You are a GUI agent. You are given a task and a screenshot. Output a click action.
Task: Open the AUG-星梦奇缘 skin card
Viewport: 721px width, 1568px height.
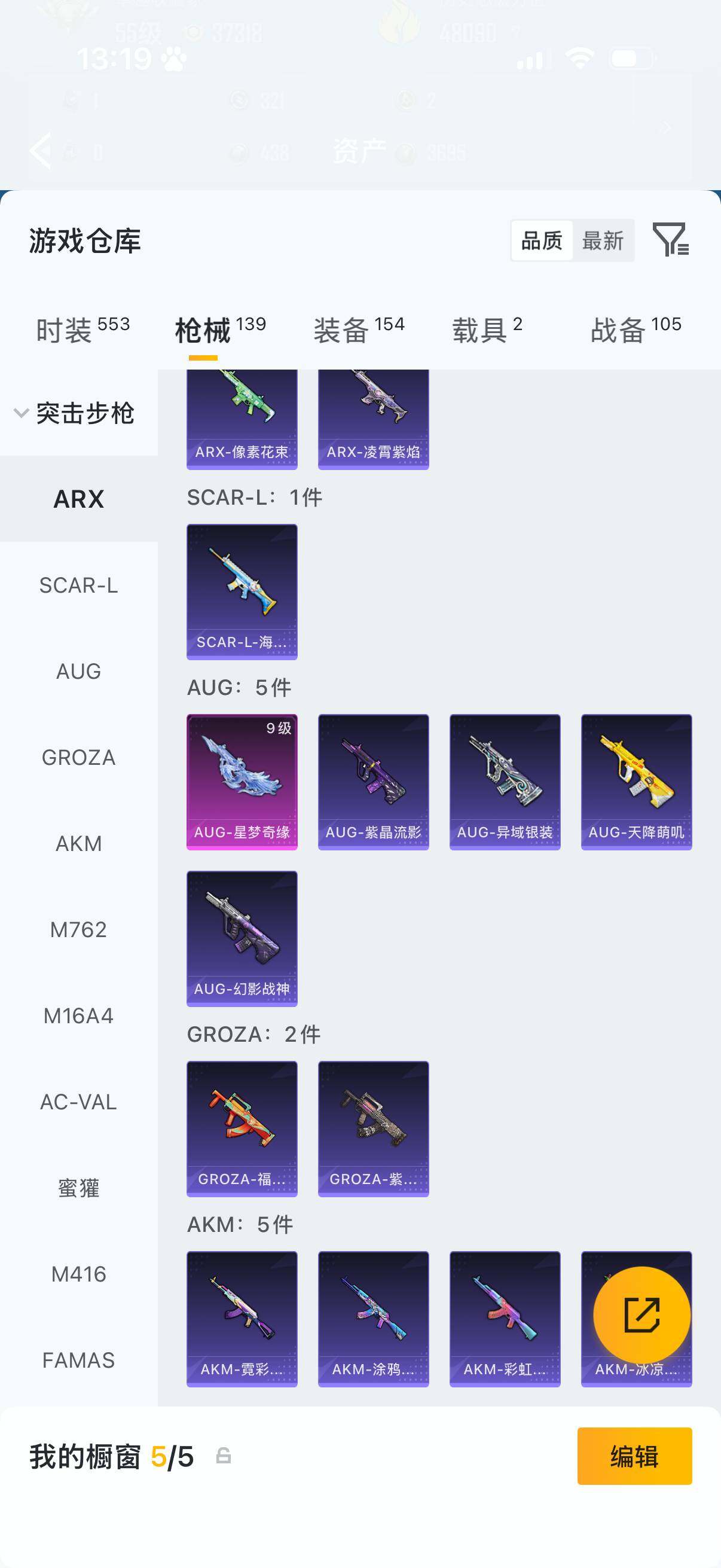[x=242, y=782]
